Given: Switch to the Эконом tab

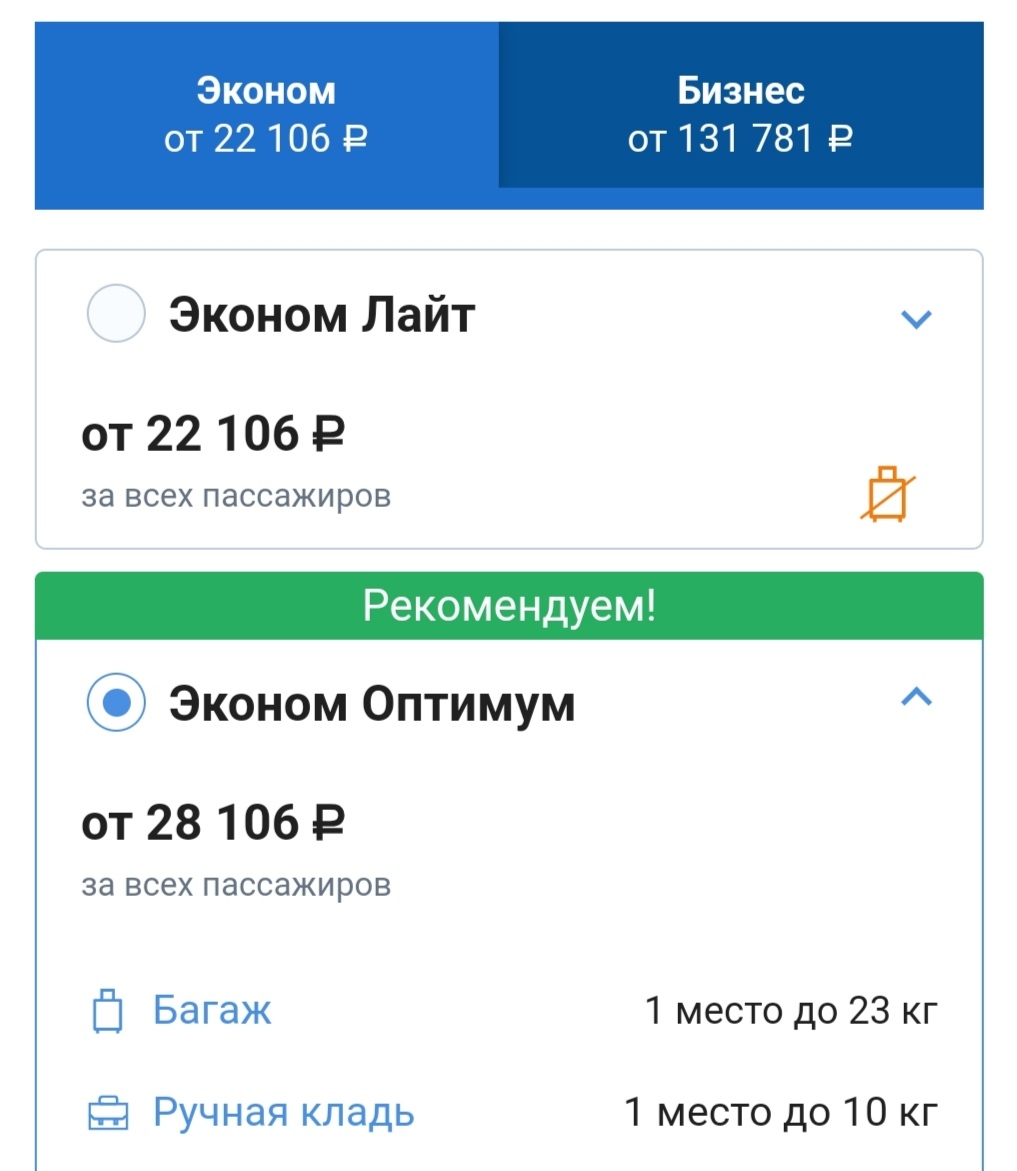Looking at the screenshot, I should [x=266, y=113].
